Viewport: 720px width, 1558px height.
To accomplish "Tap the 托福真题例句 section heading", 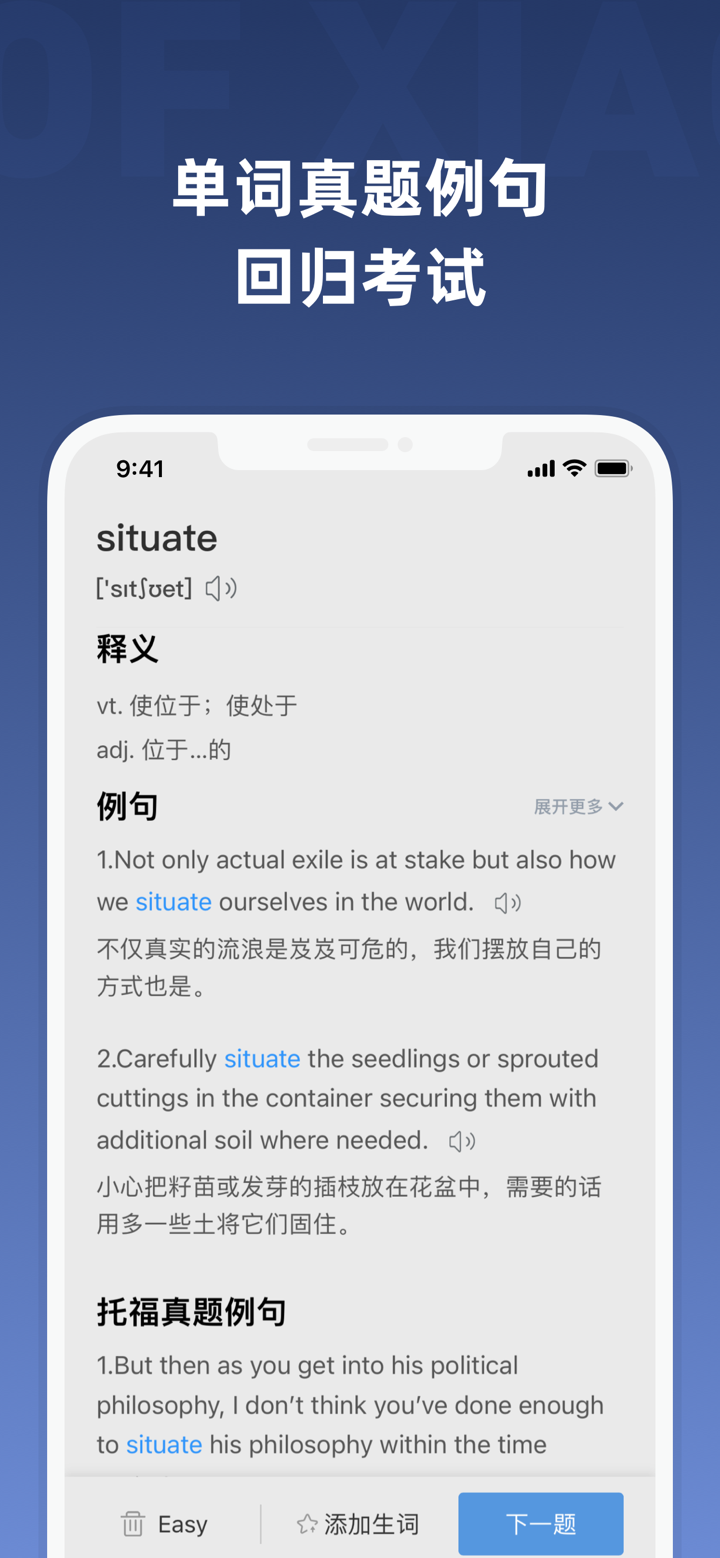I will 190,1312.
